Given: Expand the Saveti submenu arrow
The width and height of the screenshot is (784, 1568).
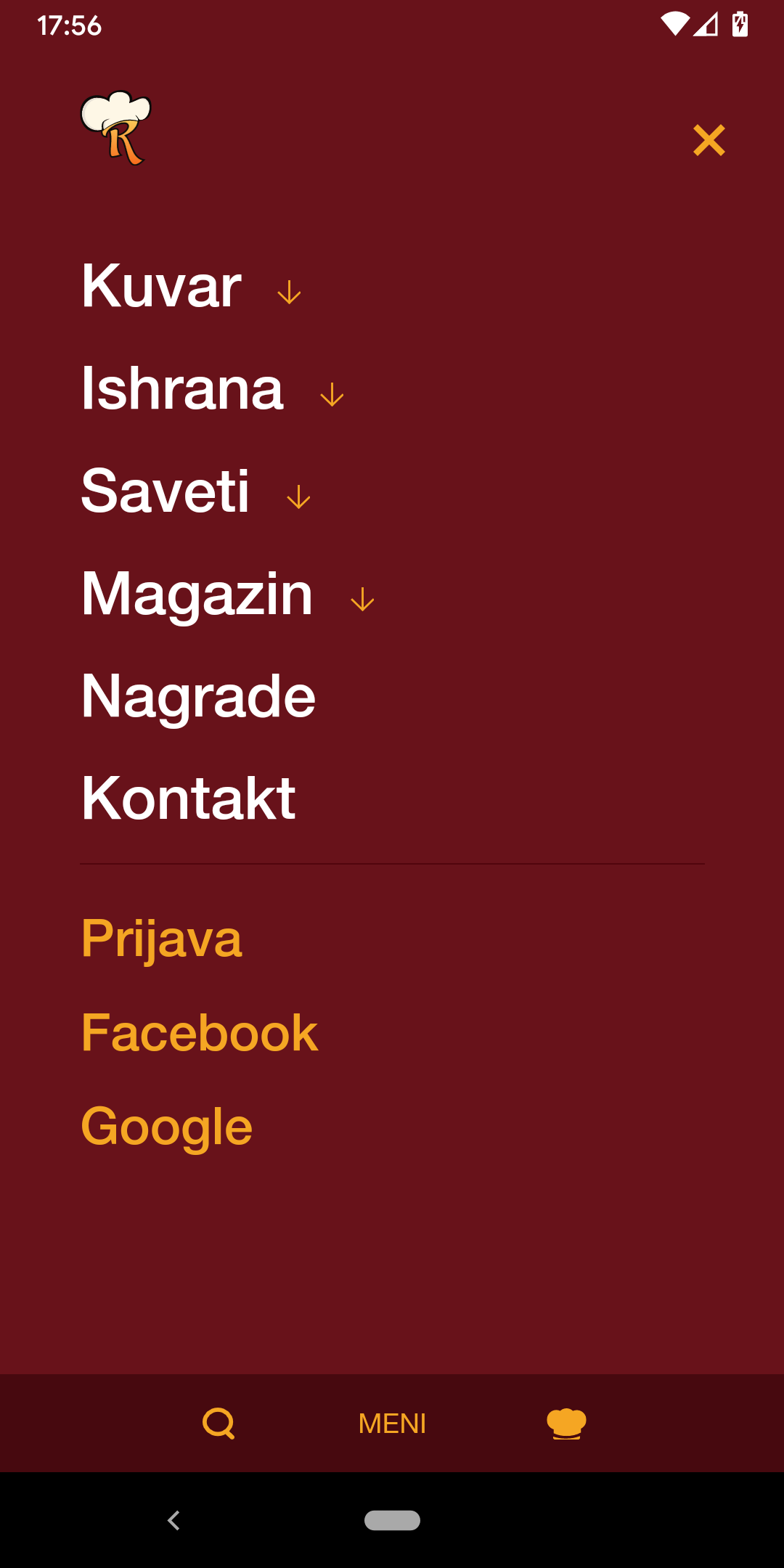Looking at the screenshot, I should click(x=298, y=497).
